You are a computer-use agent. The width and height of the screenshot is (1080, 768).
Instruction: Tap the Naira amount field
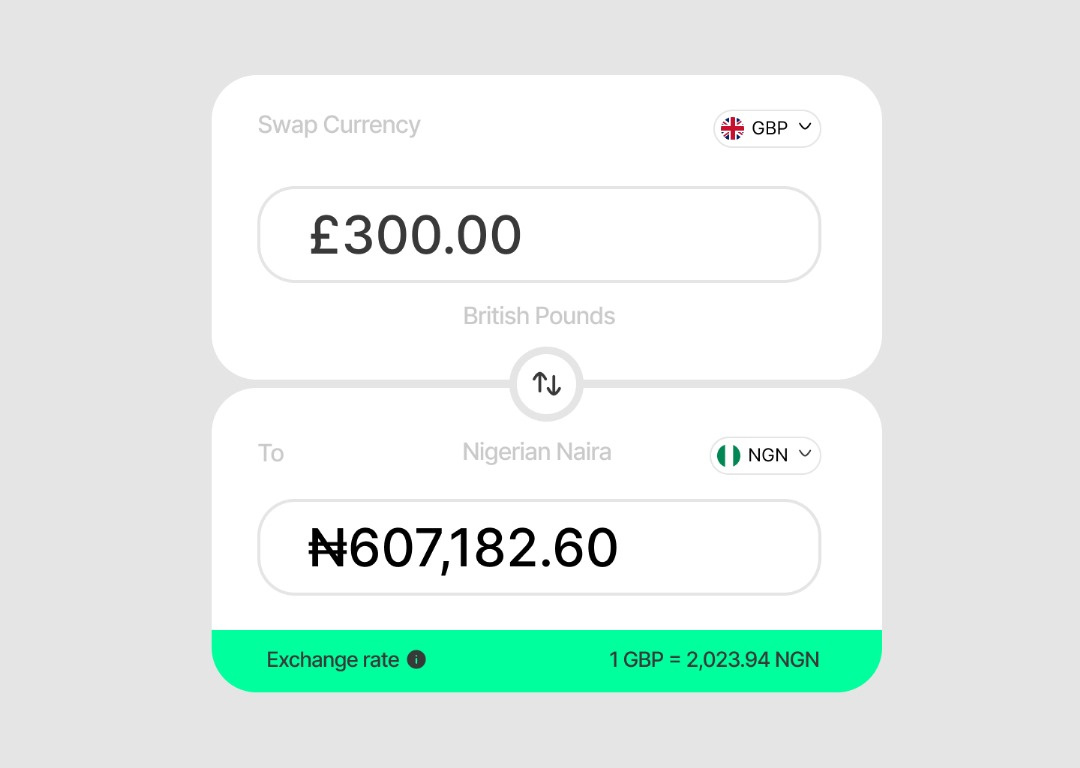(539, 548)
